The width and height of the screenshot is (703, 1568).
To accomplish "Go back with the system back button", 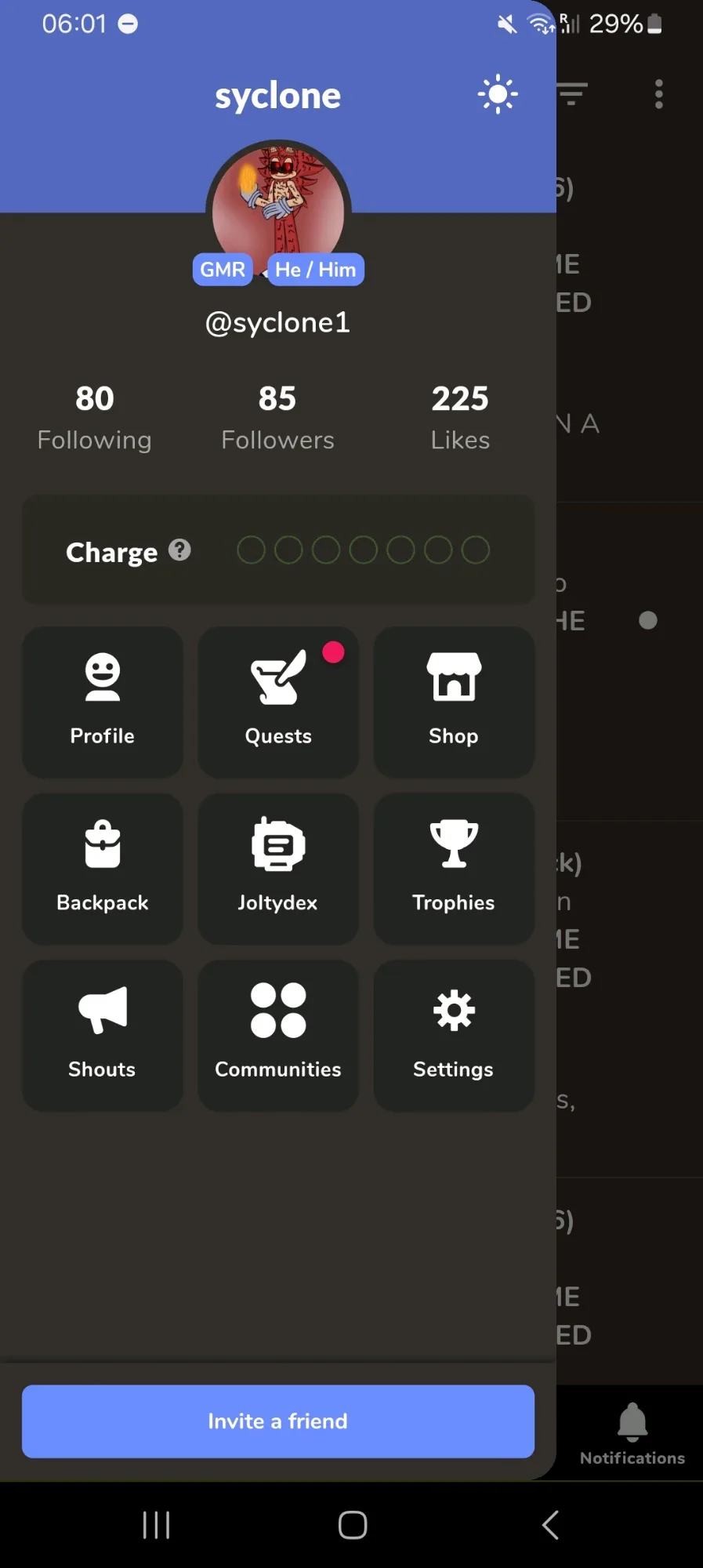I will (550, 1525).
